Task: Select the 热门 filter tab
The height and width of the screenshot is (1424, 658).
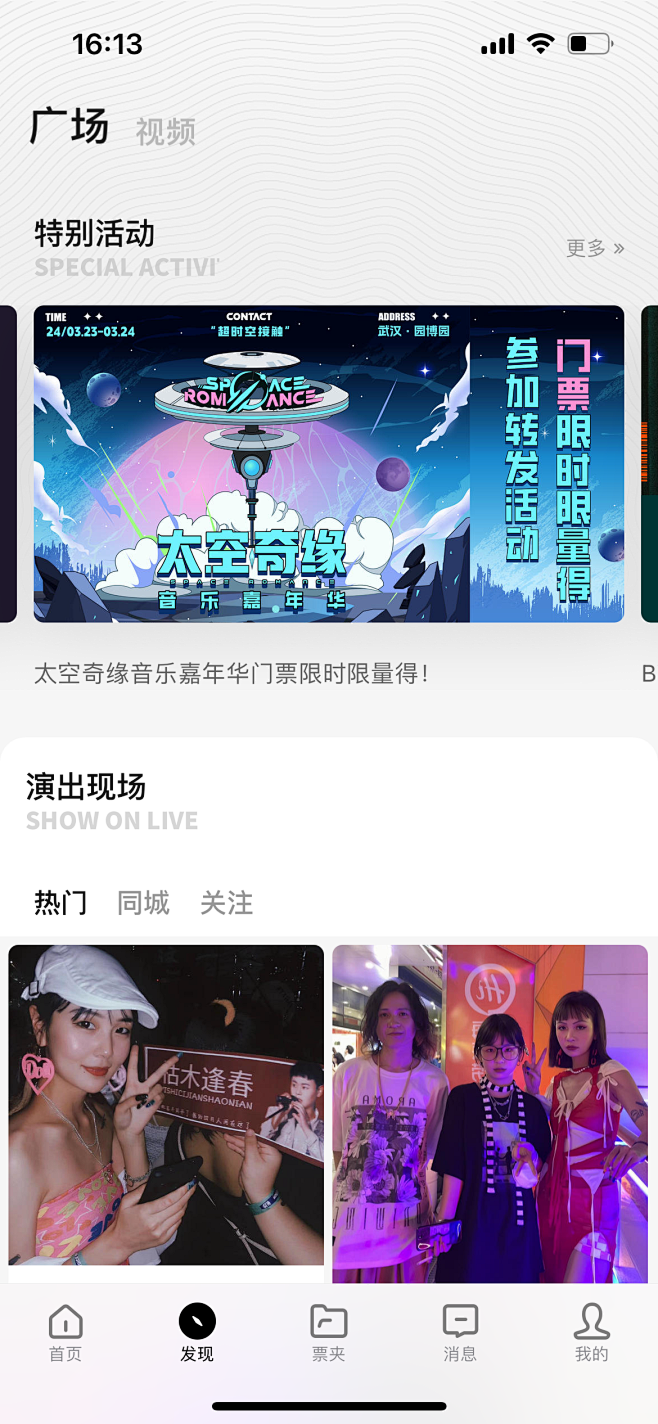Action: [x=60, y=903]
